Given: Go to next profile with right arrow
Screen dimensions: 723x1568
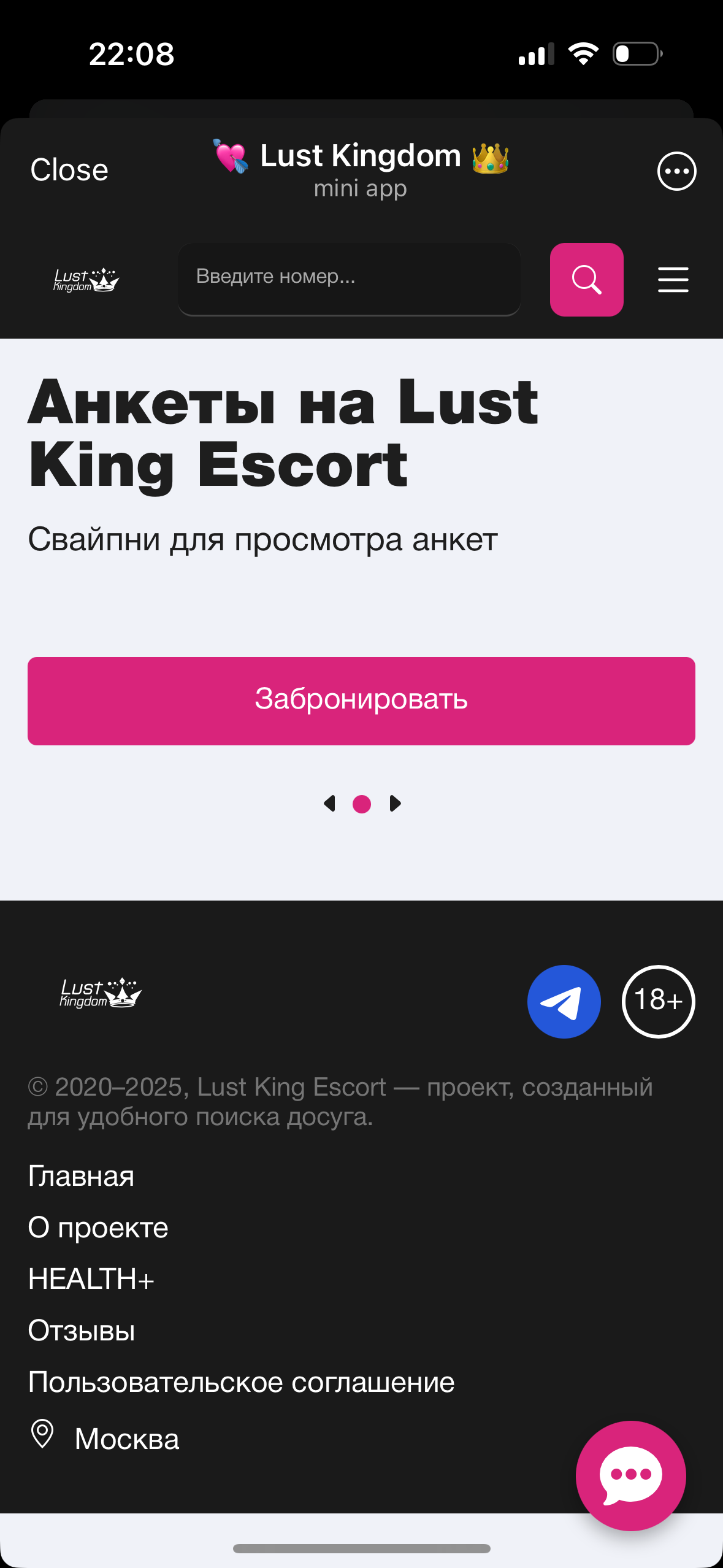Looking at the screenshot, I should (x=395, y=804).
